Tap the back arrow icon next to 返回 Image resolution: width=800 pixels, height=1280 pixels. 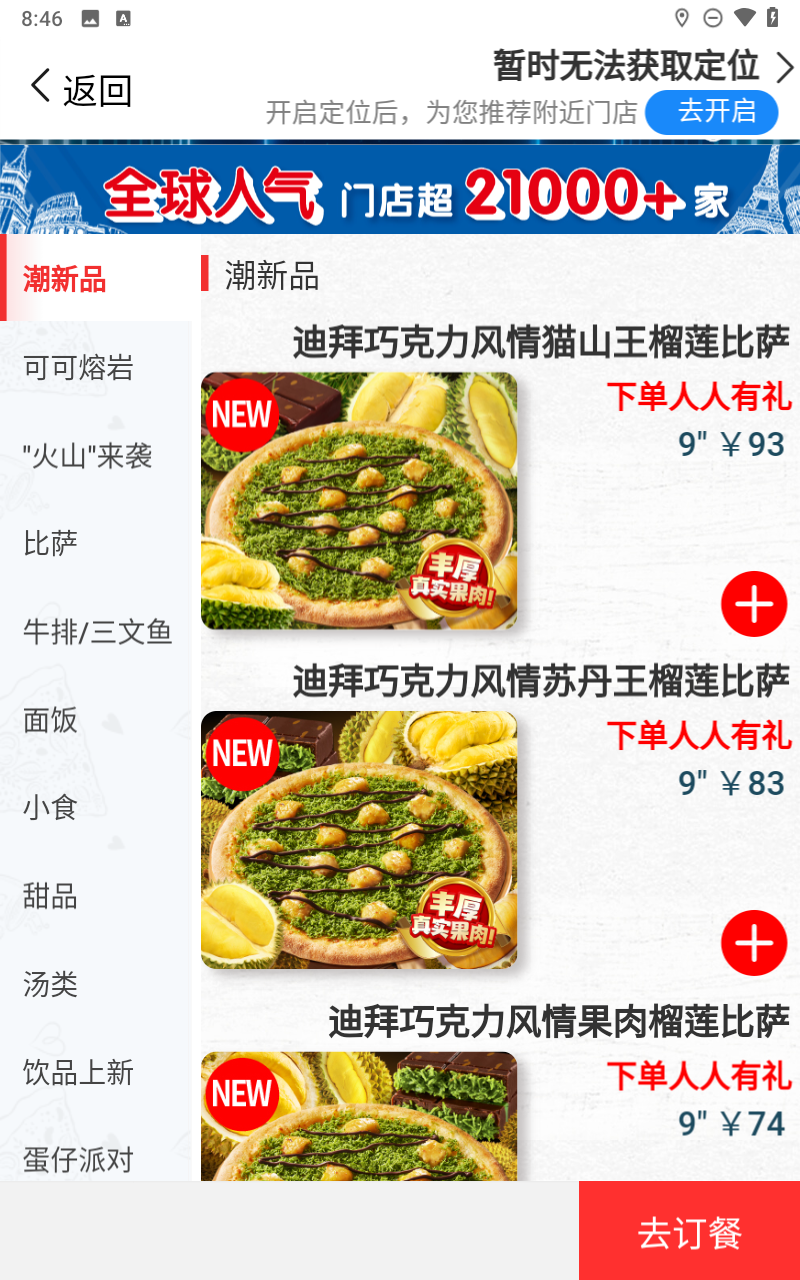pyautogui.click(x=39, y=86)
